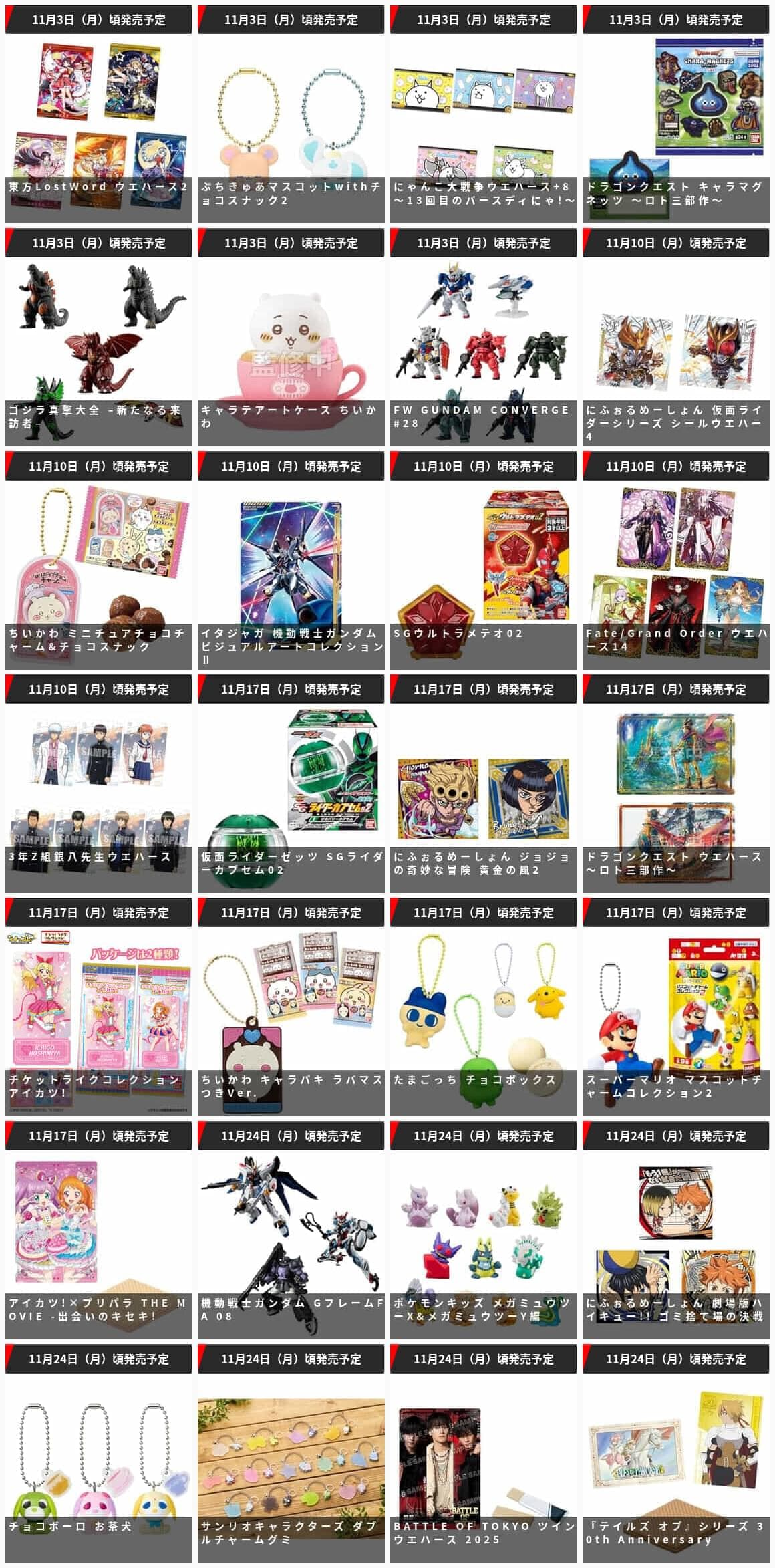Open the にゃんこ大戦争ウエハース+8 item
775x1568 pixels.
[483, 127]
